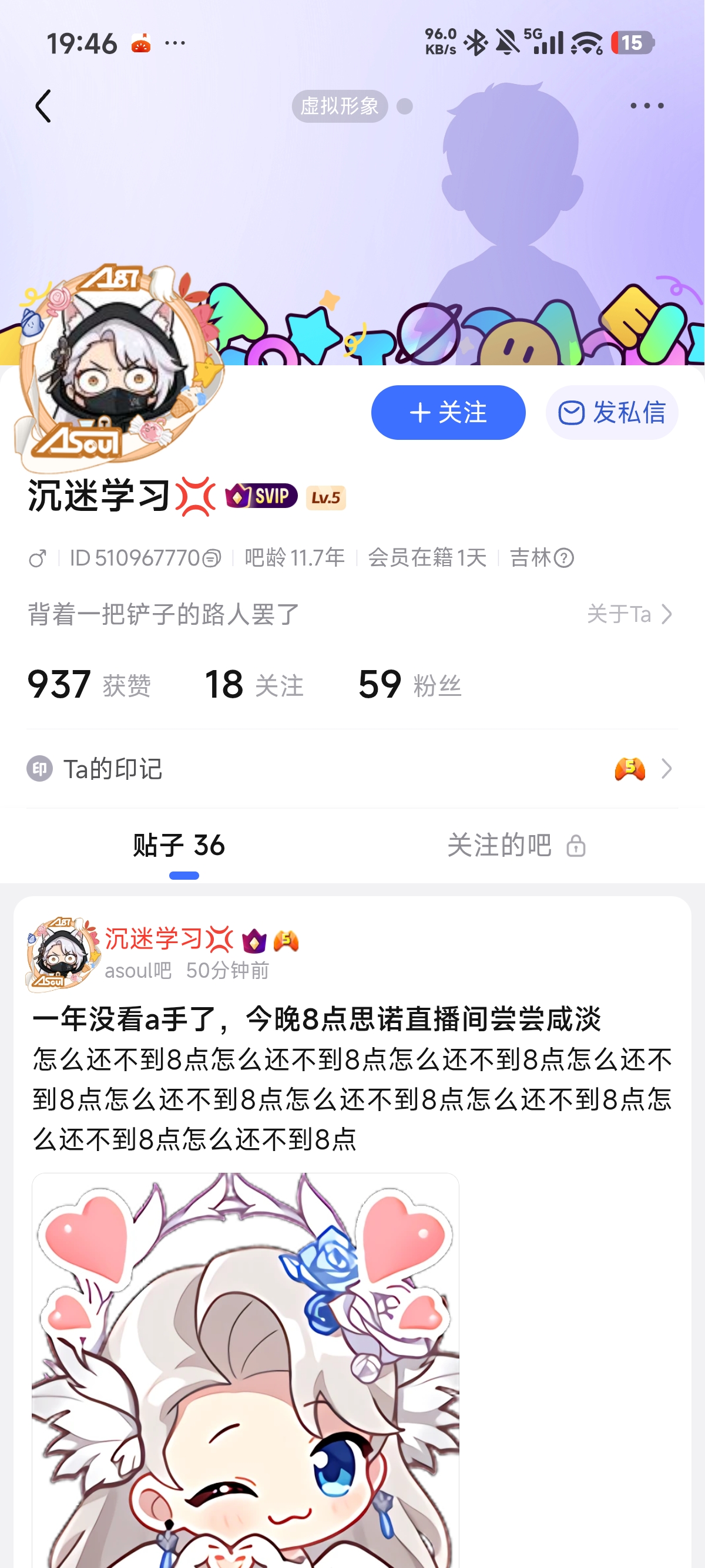Tap the Lv.5 level badge
This screenshot has width=705, height=1568.
(325, 497)
